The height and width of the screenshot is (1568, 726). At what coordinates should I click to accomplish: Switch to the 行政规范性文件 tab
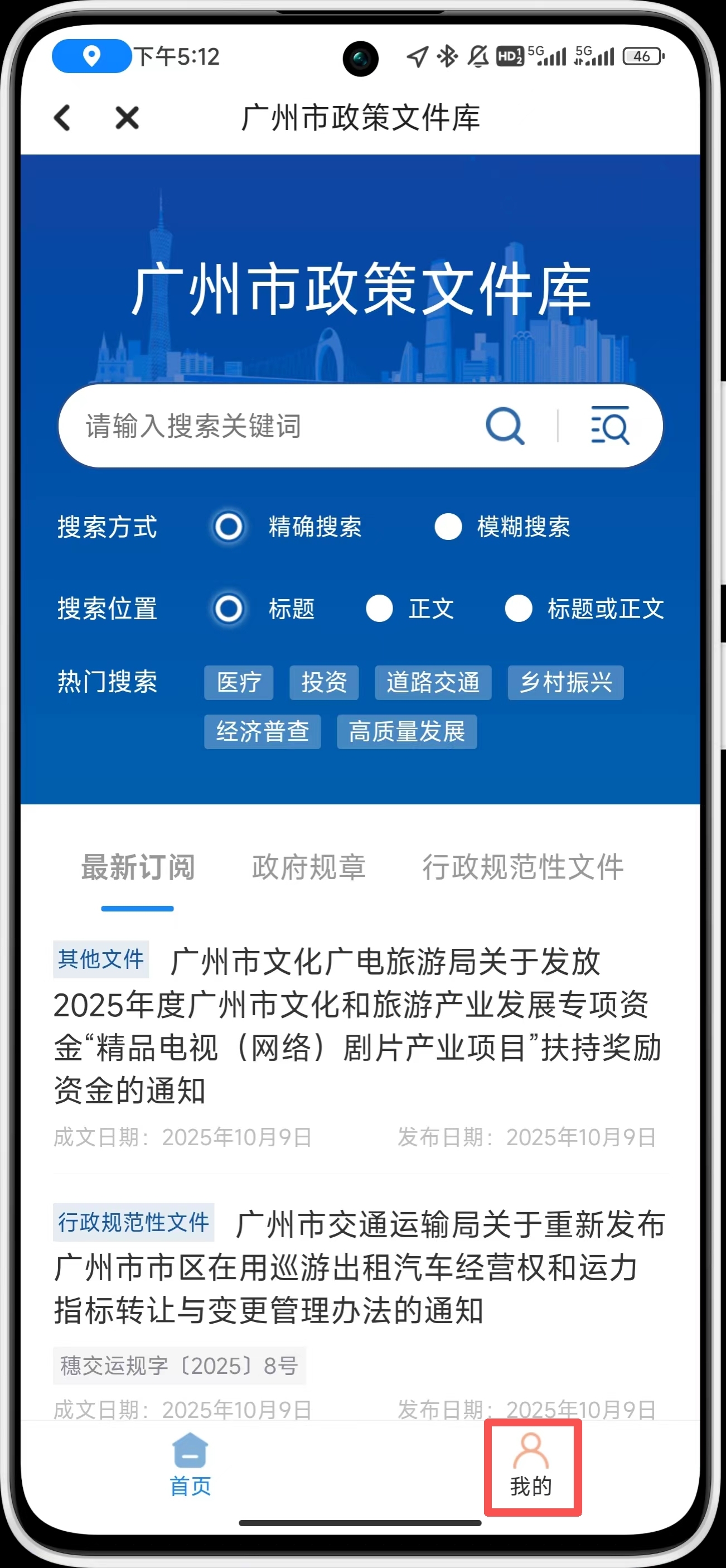(x=522, y=867)
